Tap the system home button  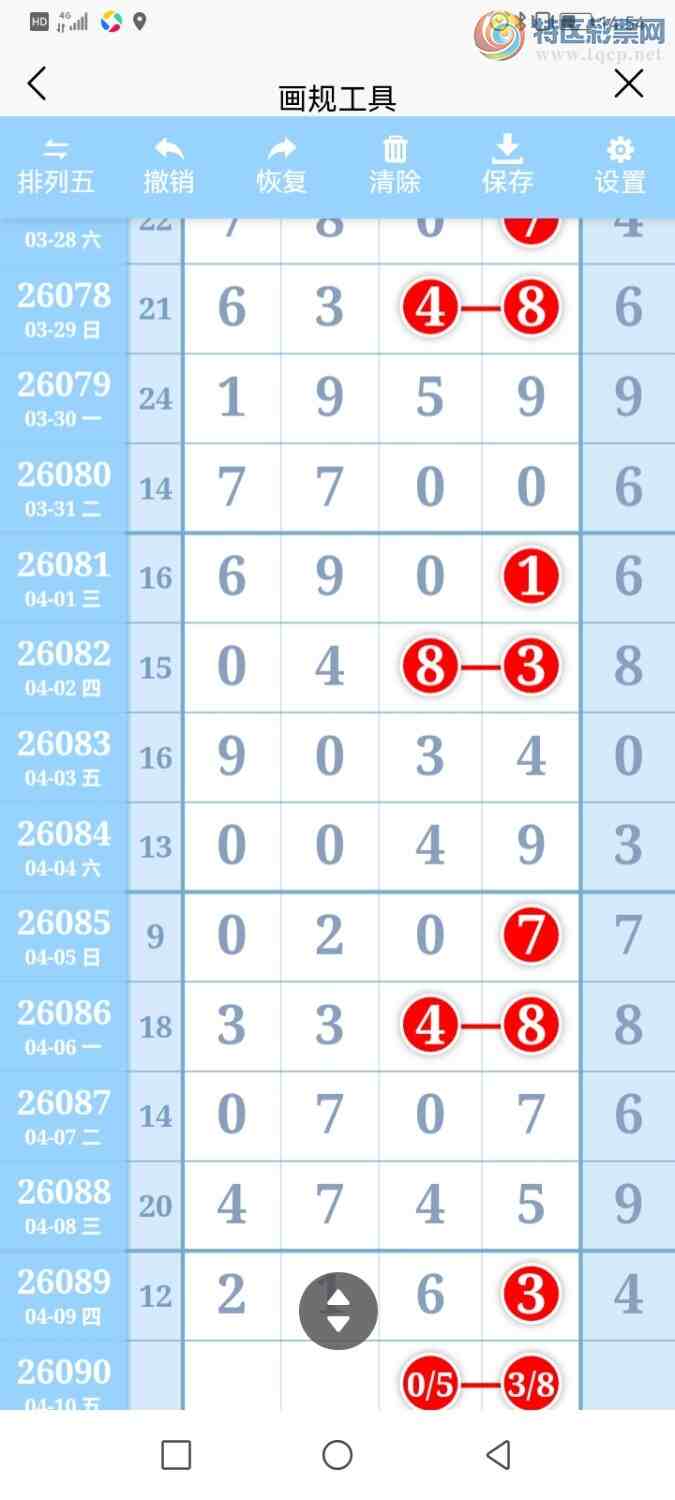[x=337, y=1455]
